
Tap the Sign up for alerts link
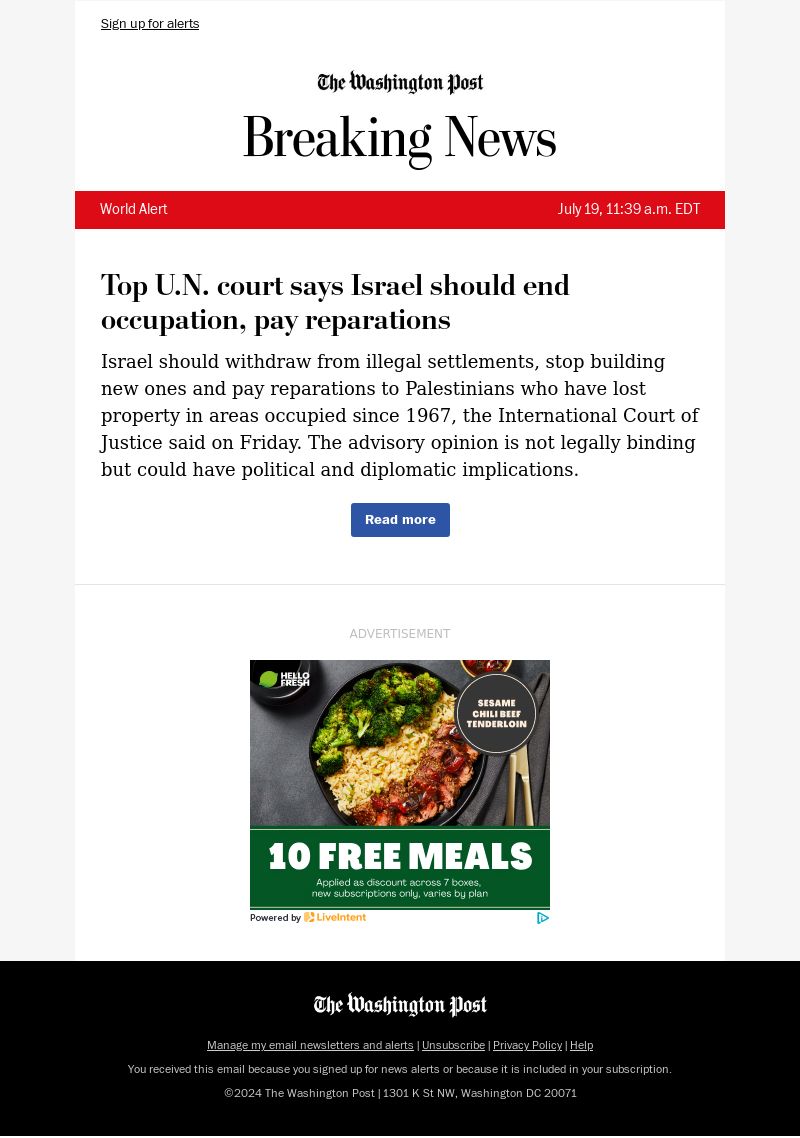click(150, 24)
